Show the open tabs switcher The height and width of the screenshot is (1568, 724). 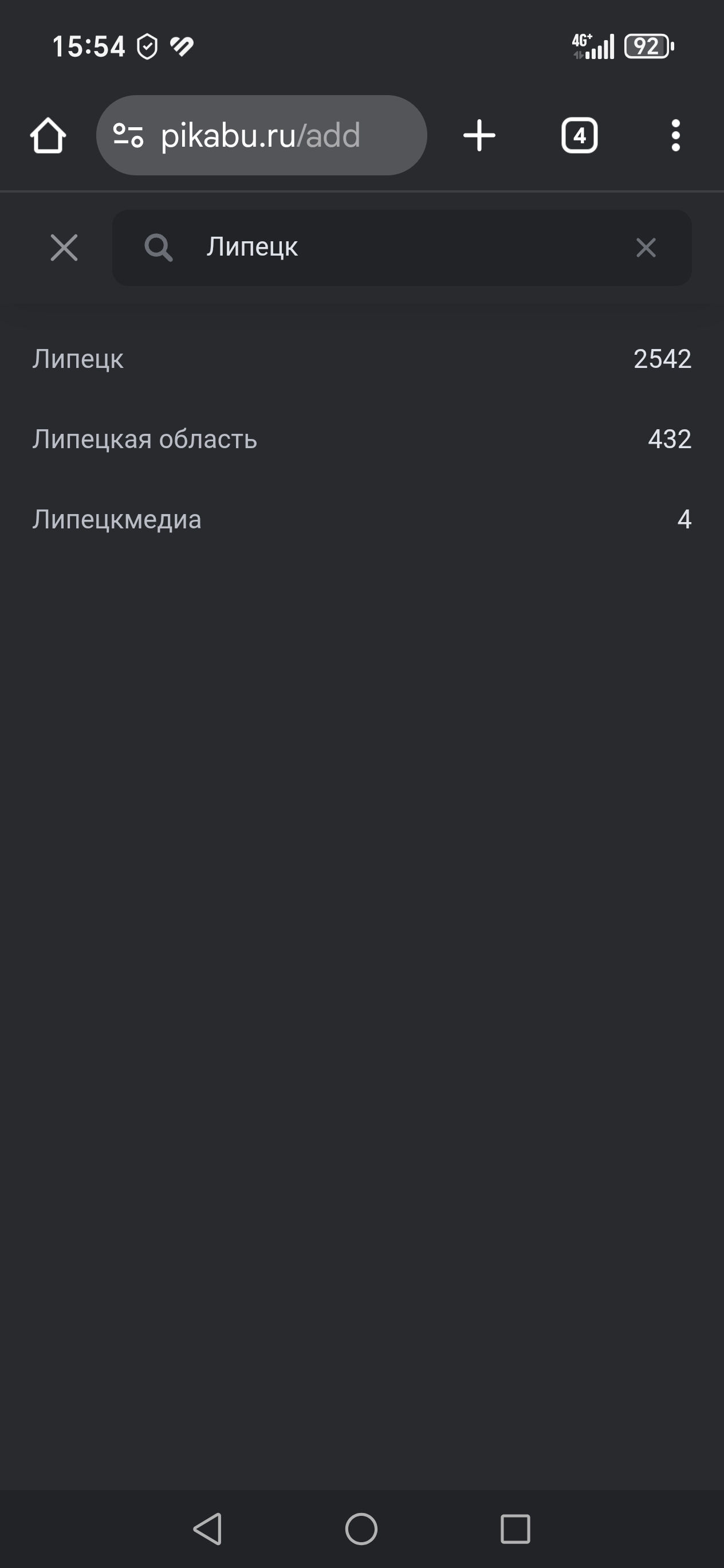[579, 135]
